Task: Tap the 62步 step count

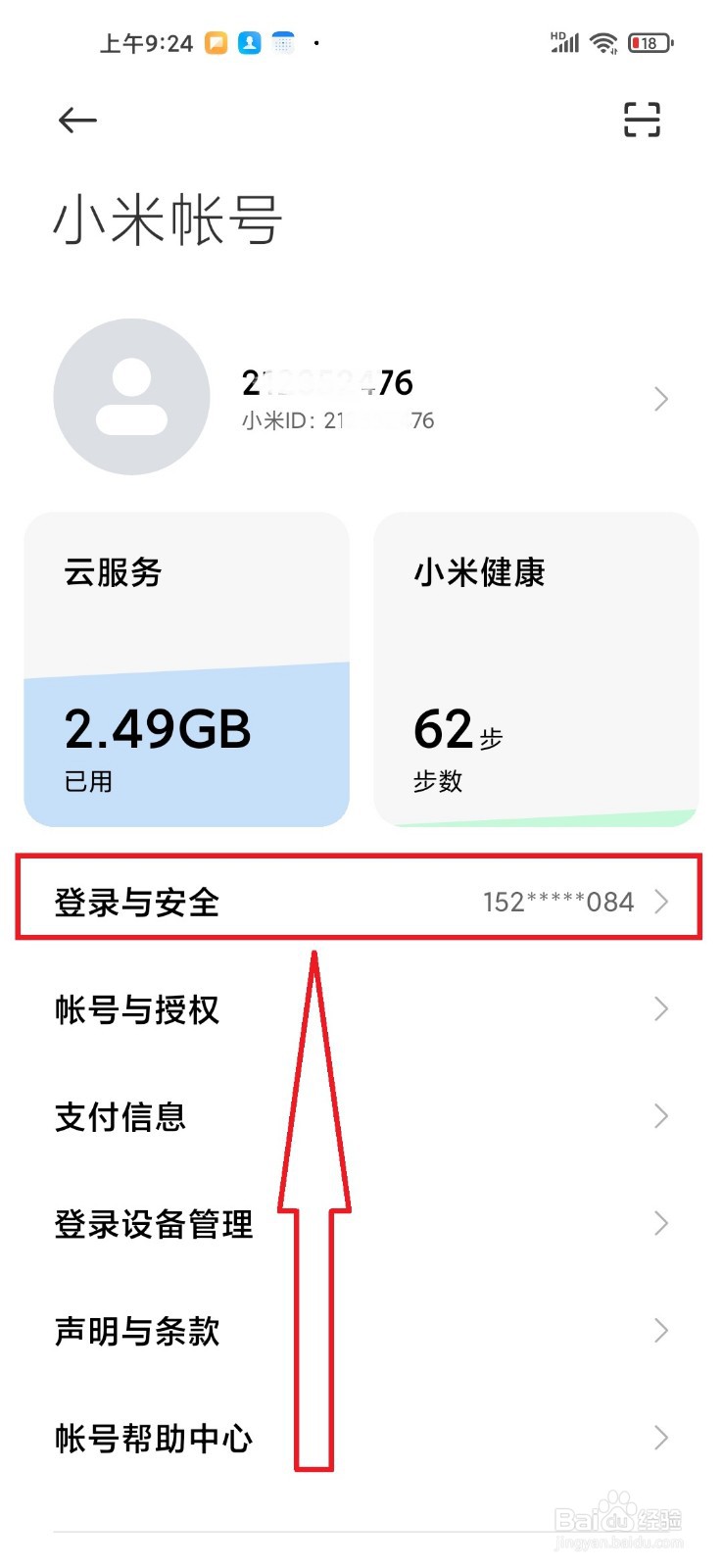Action: (457, 729)
